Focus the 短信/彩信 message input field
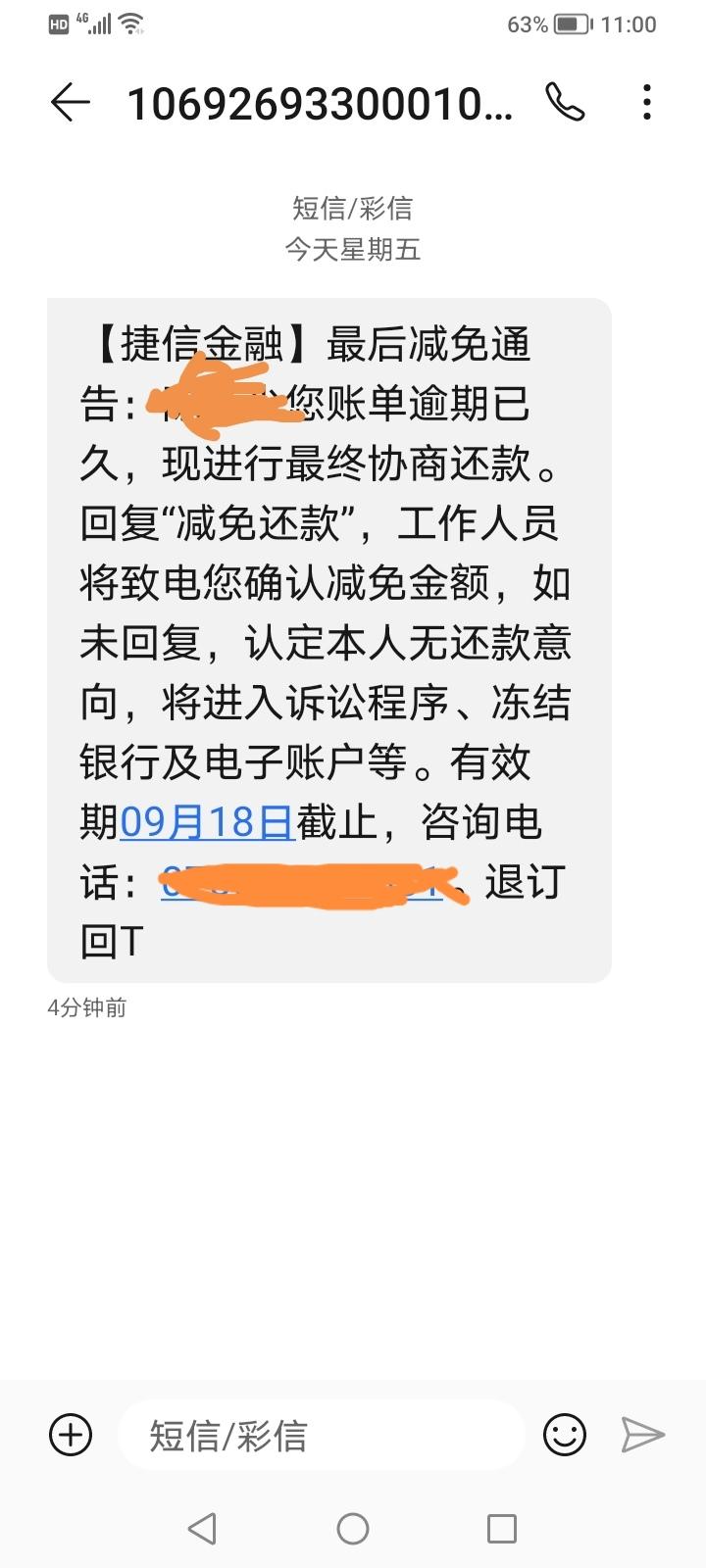This screenshot has width=706, height=1568. pos(324,1436)
